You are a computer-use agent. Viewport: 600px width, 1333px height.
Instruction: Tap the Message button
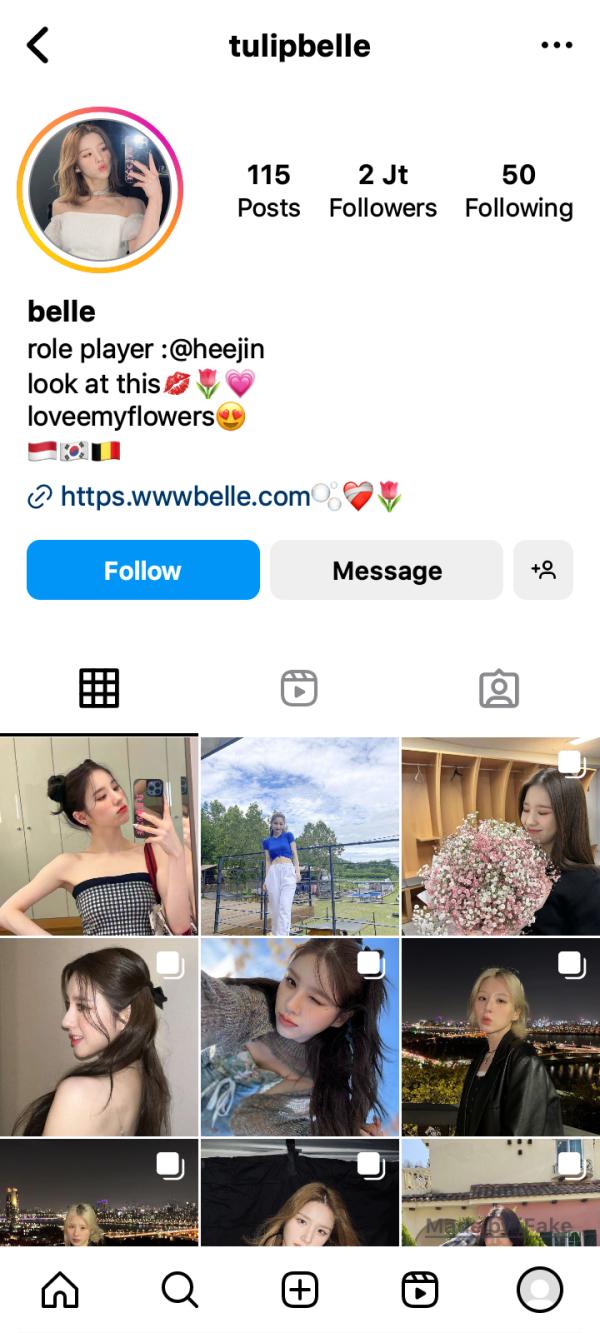386,570
